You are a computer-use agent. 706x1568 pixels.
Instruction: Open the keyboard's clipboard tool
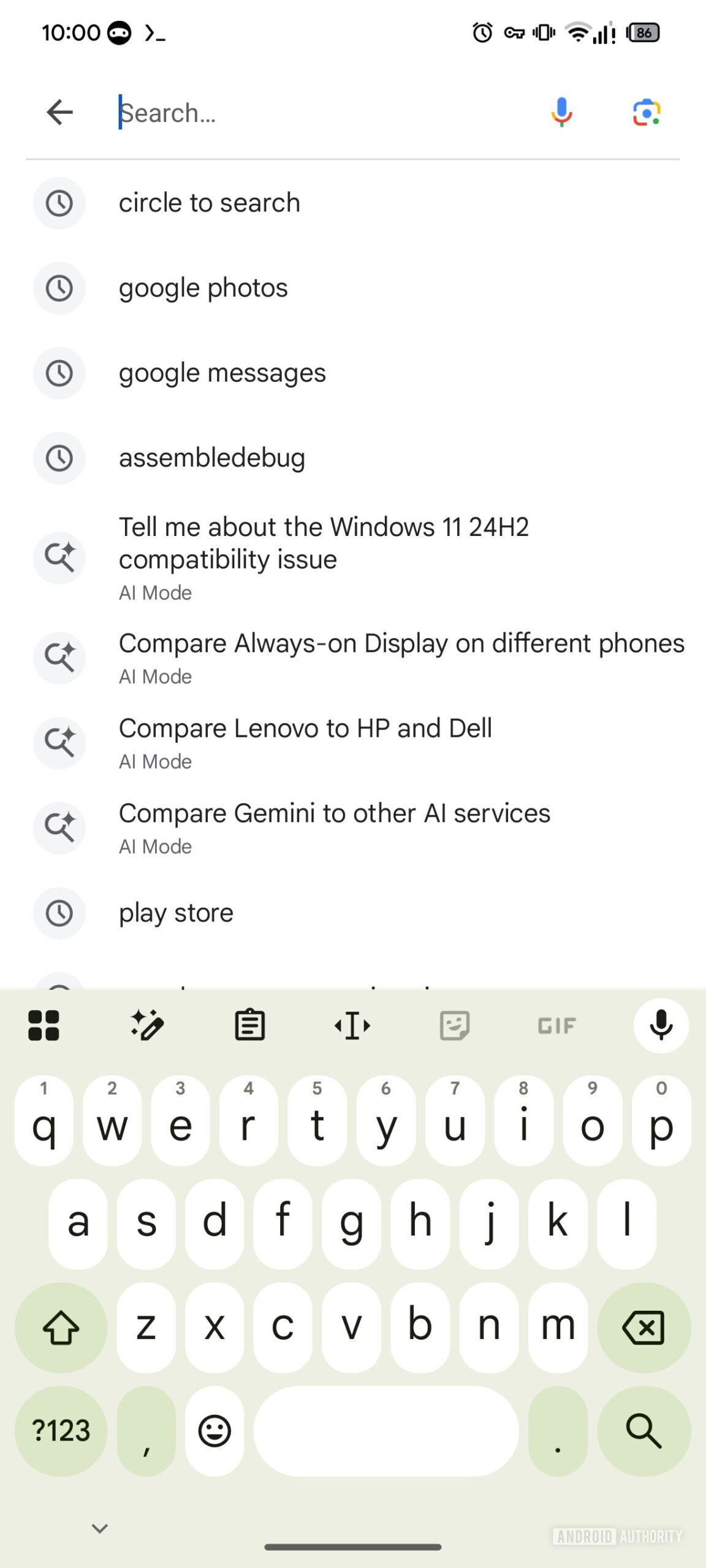point(249,1025)
